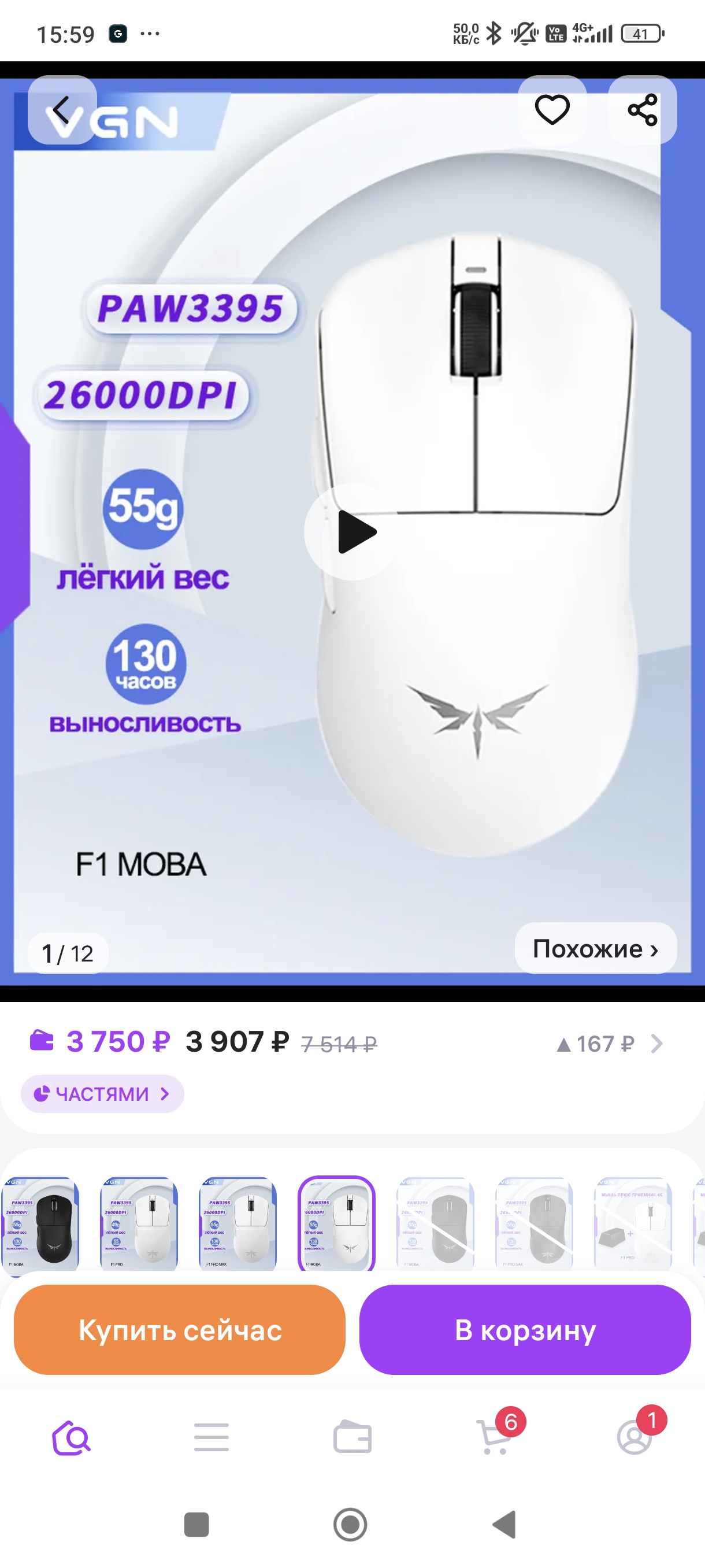
Task: Add the mouse to favorites via the heart icon
Action: [552, 110]
